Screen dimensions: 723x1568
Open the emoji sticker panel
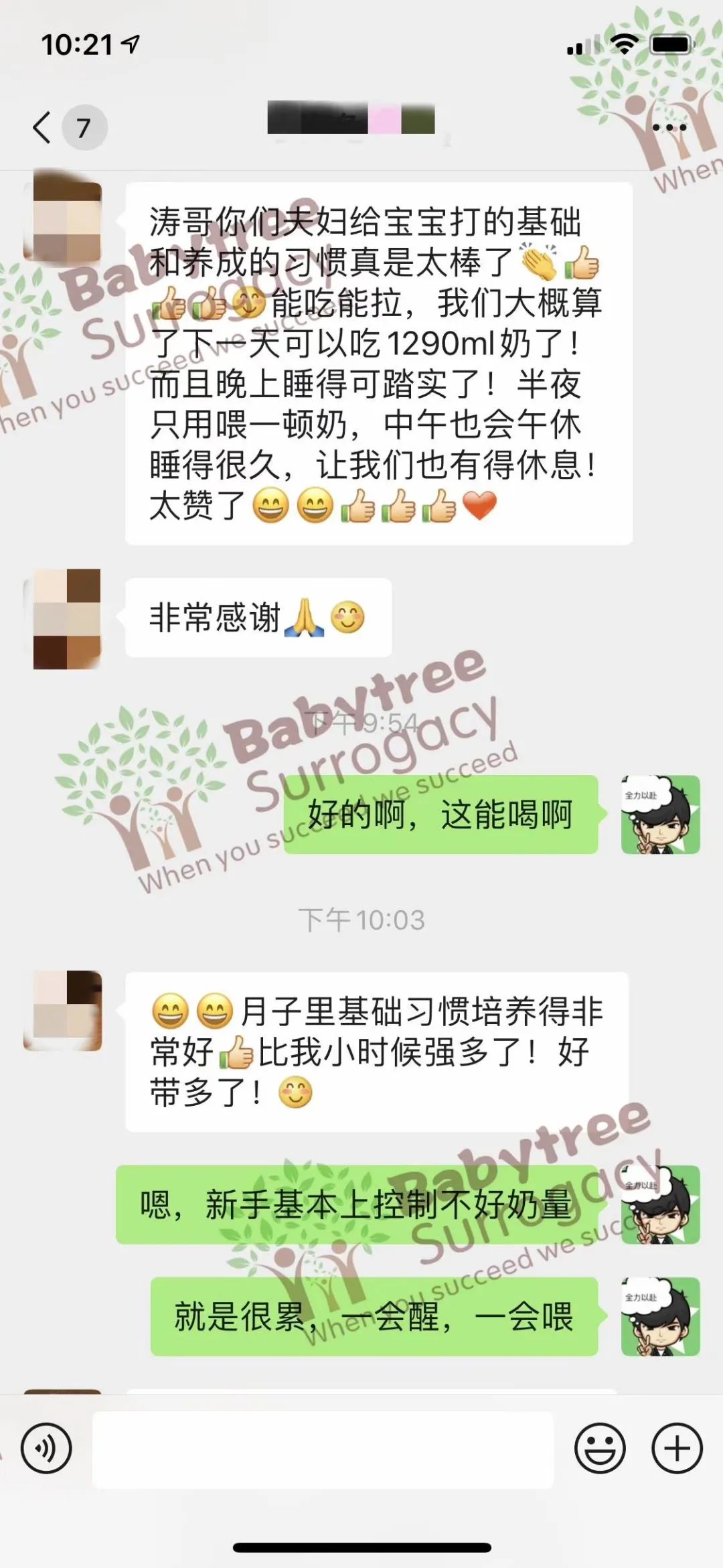click(x=600, y=1448)
